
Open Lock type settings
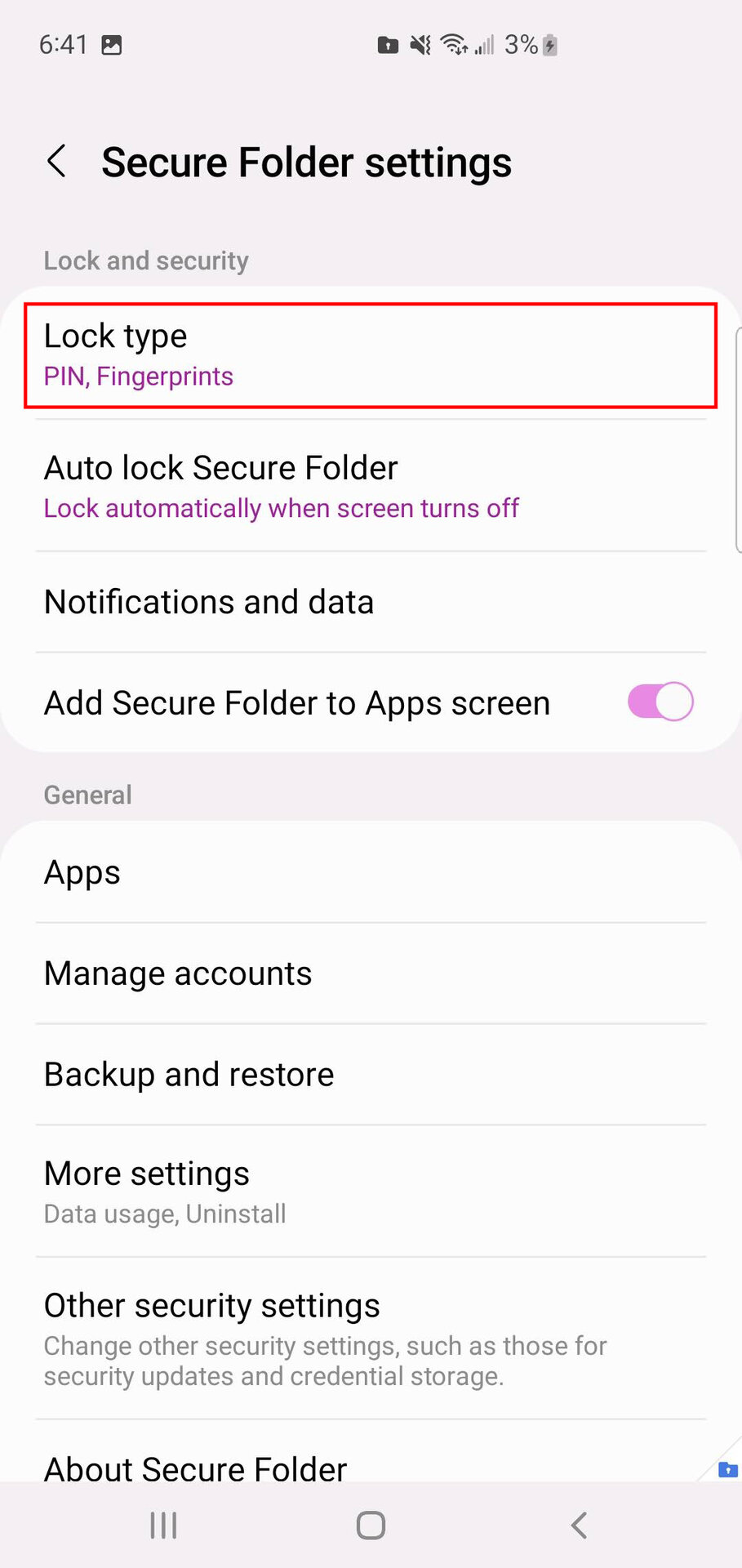(x=371, y=355)
